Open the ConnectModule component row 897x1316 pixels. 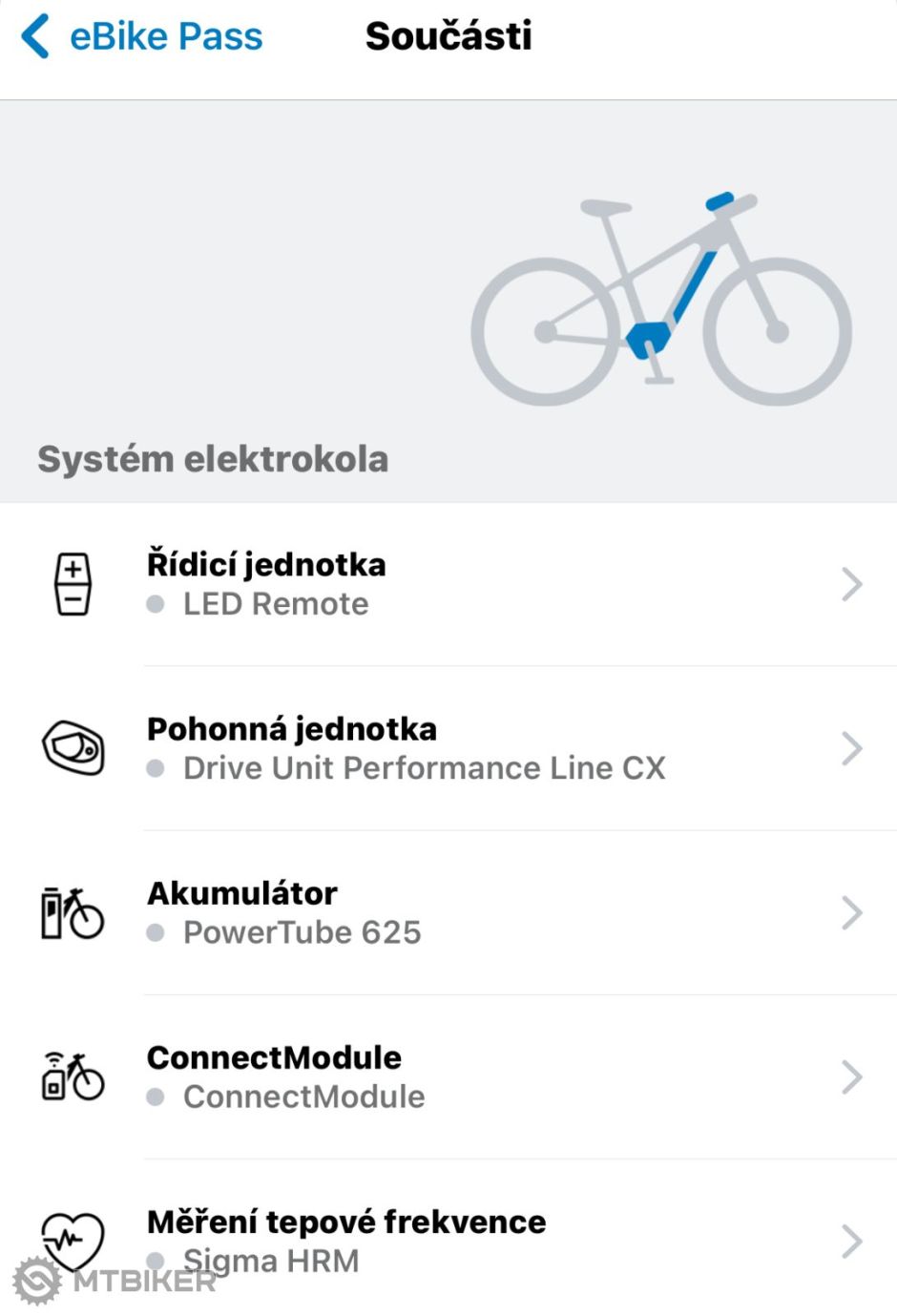448,1076
